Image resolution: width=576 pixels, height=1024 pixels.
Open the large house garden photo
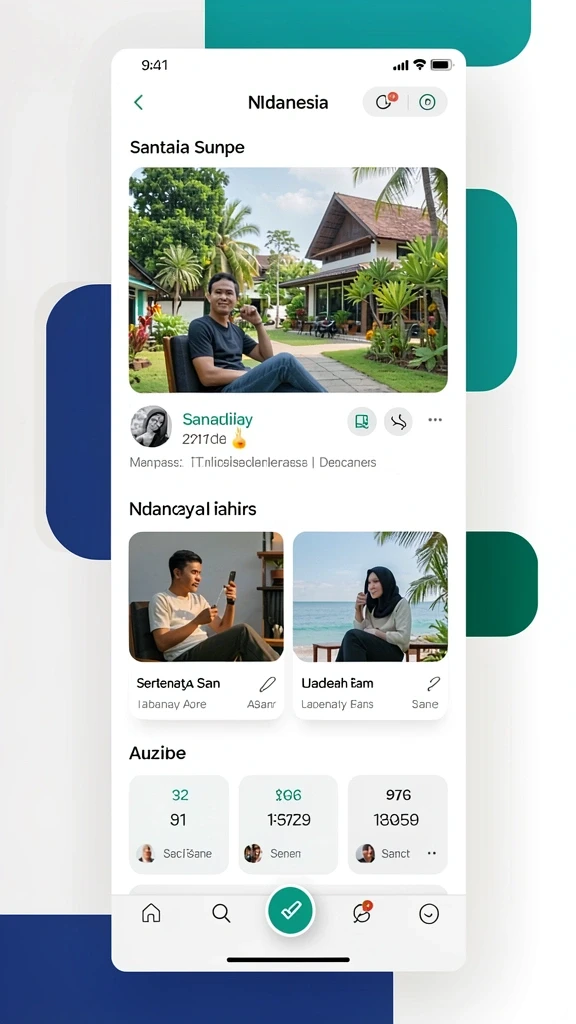[288, 280]
